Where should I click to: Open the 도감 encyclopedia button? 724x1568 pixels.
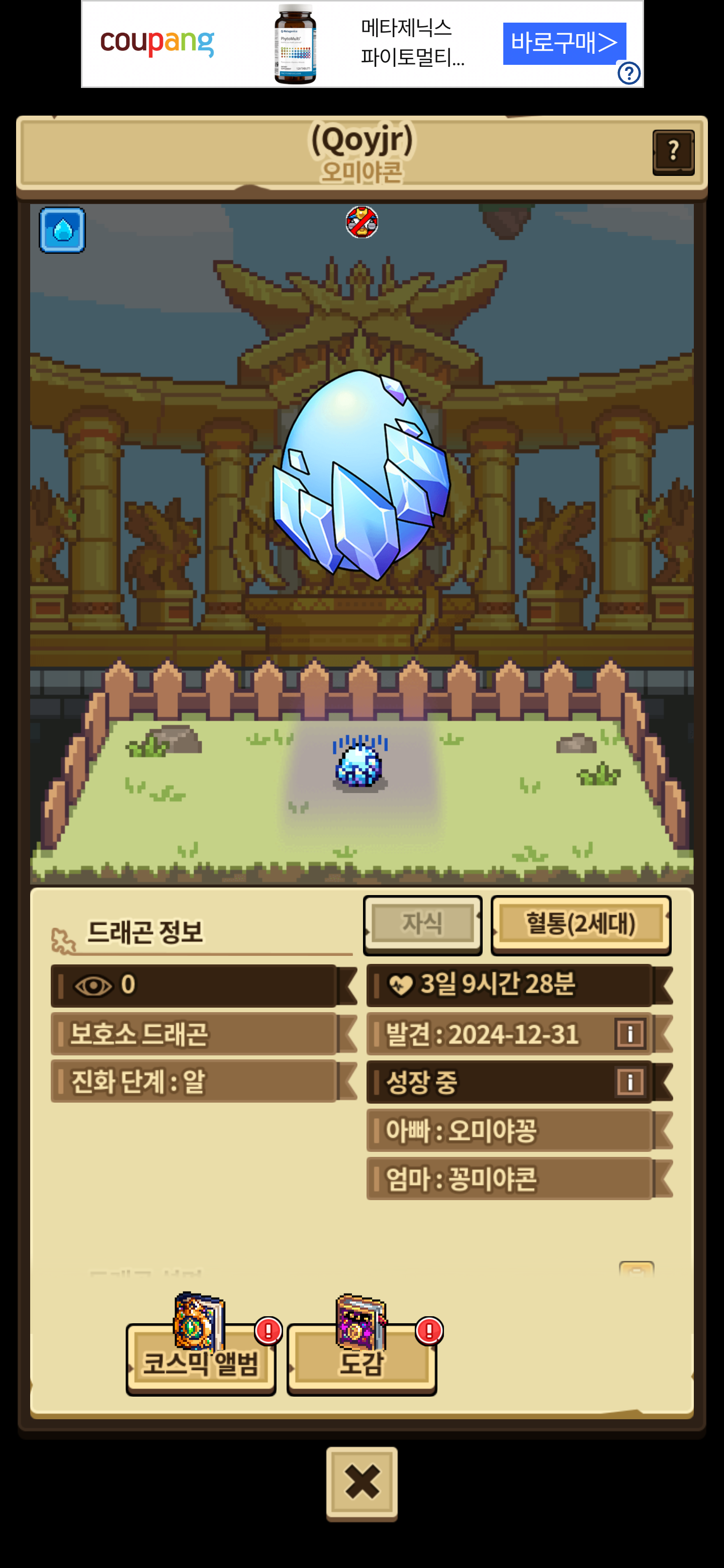(x=361, y=1360)
